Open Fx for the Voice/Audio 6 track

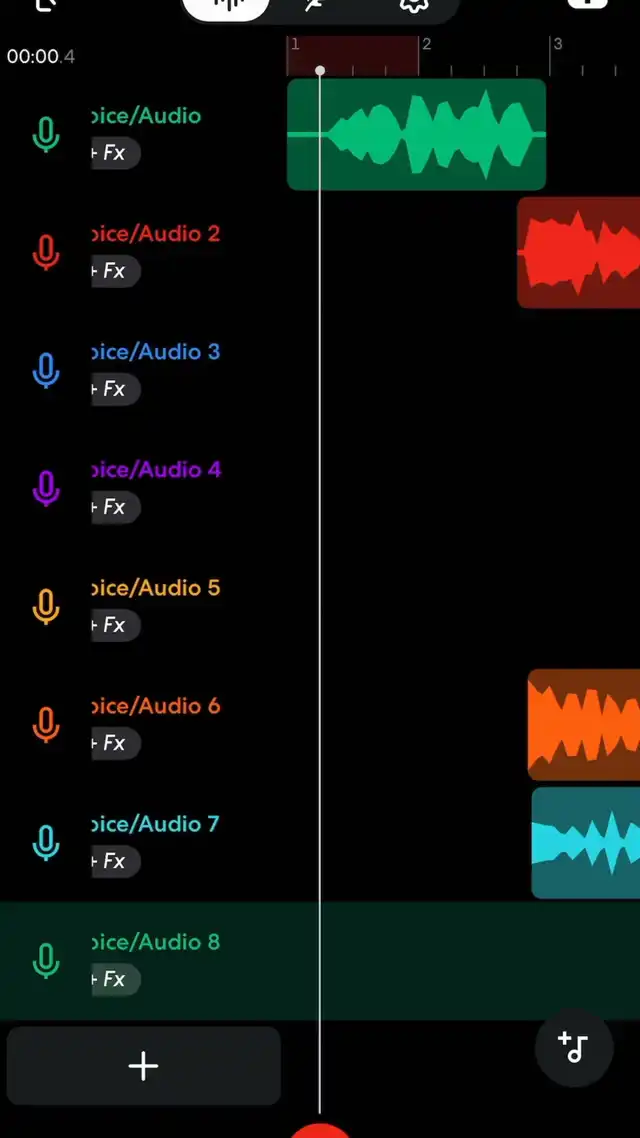pos(115,743)
